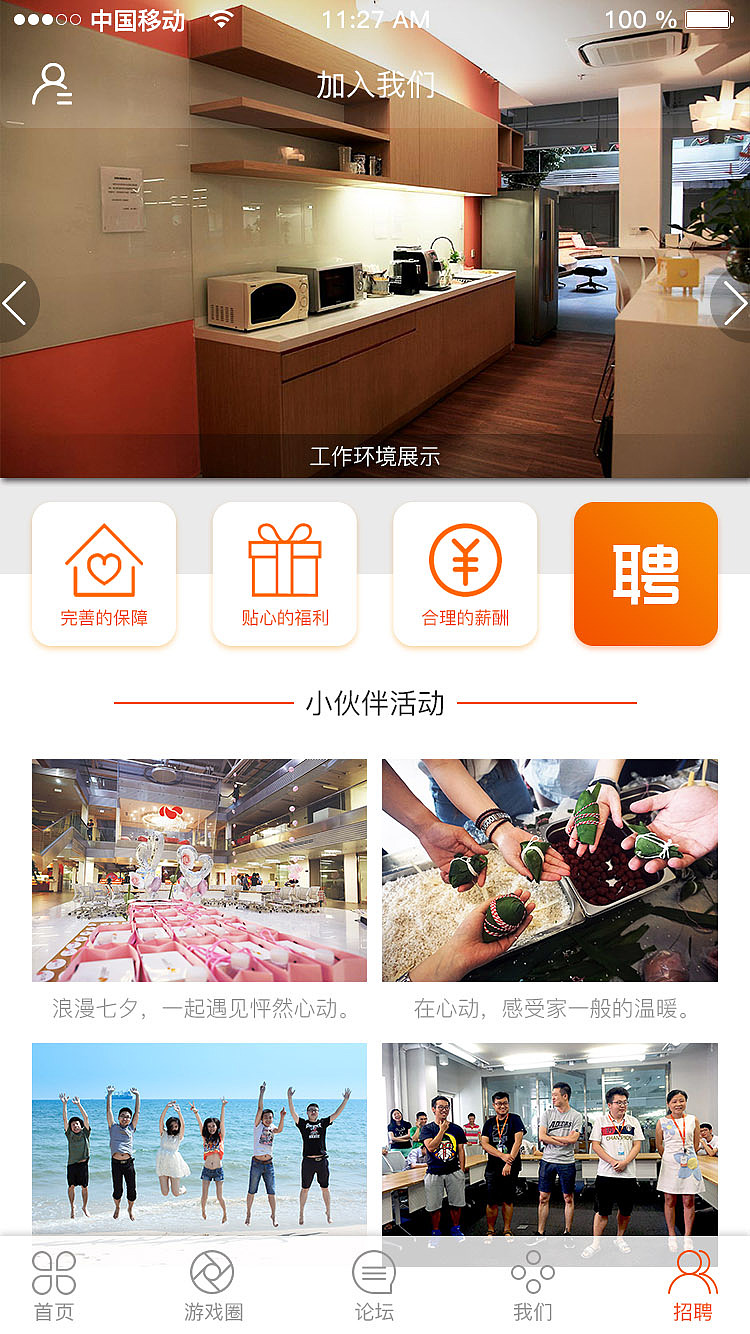Open the orange 聘 card
The width and height of the screenshot is (750, 1334).
(x=645, y=574)
